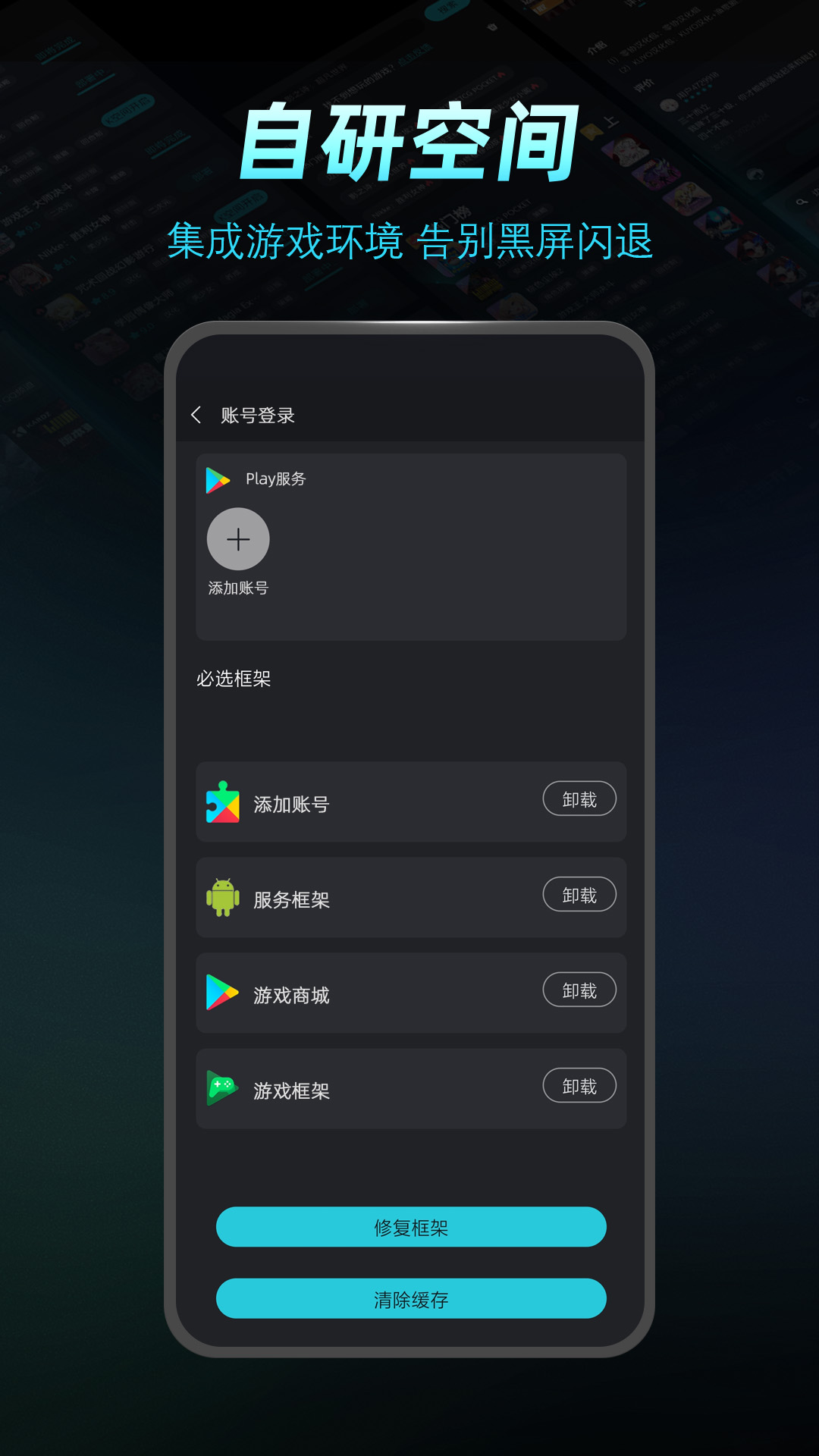Click the 添加账号 label under the plus avatar
Viewport: 819px width, 1456px height.
(239, 587)
